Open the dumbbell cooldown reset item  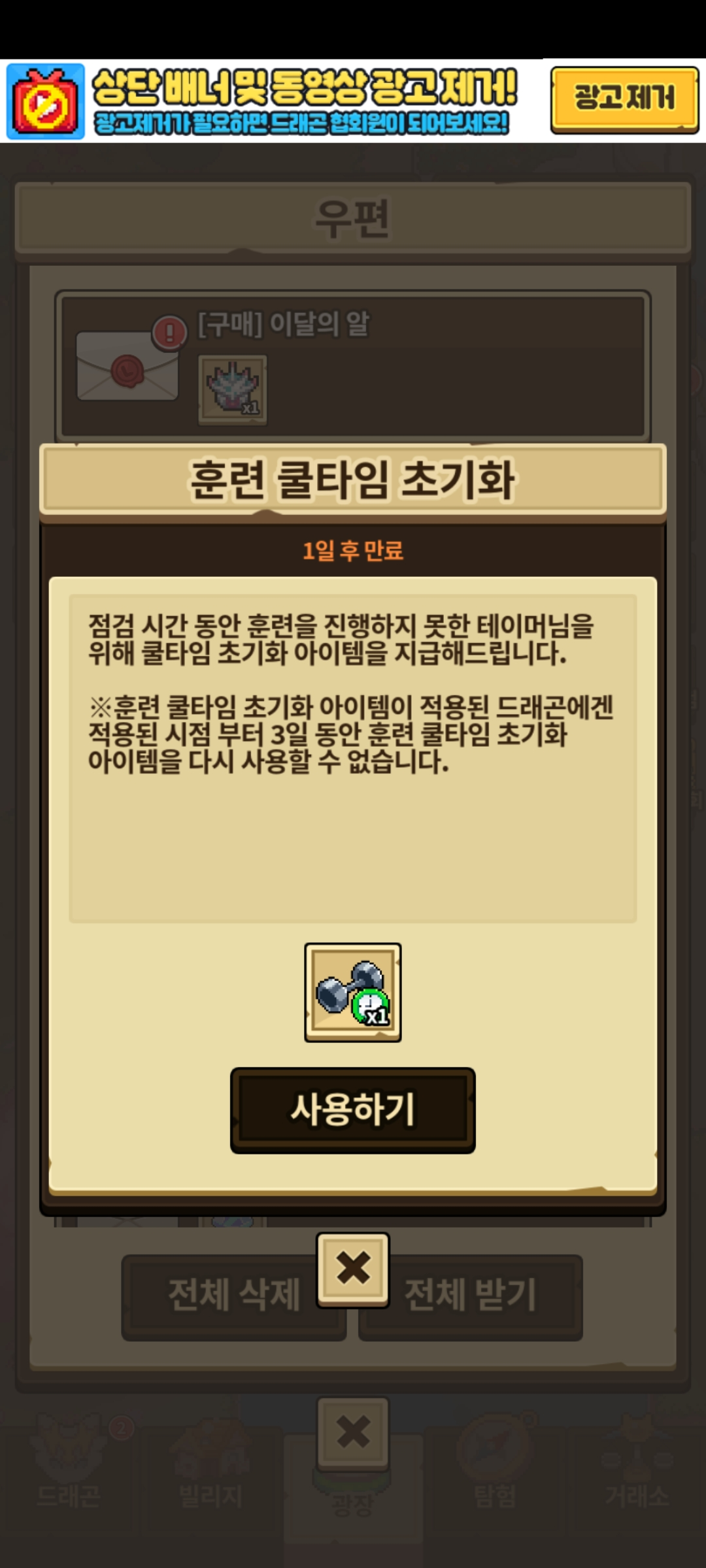[x=352, y=992]
